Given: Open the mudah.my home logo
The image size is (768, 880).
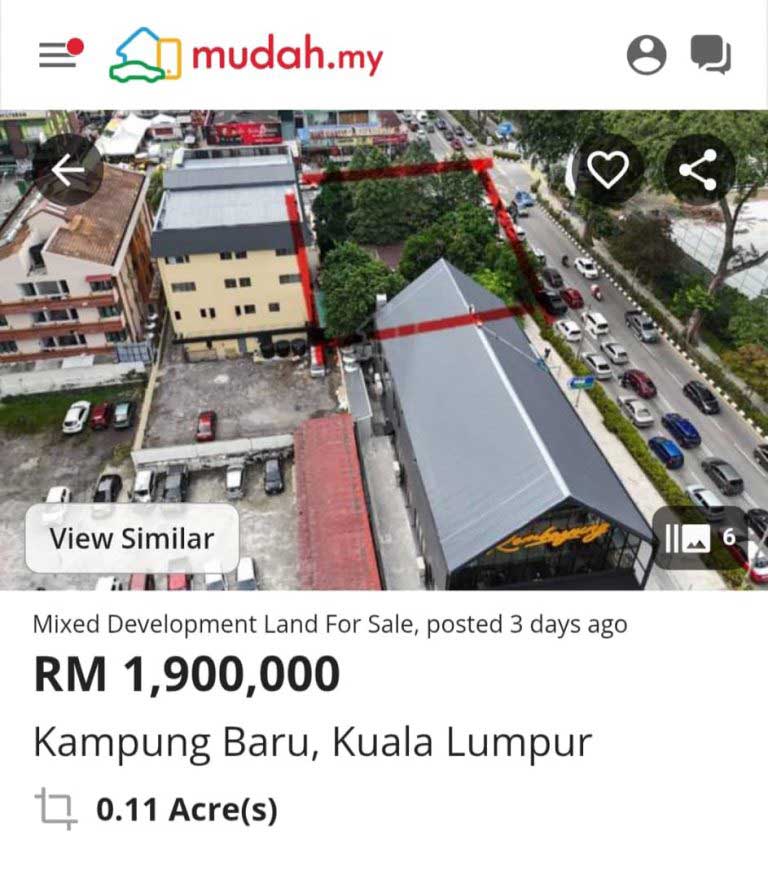Looking at the screenshot, I should (x=246, y=55).
